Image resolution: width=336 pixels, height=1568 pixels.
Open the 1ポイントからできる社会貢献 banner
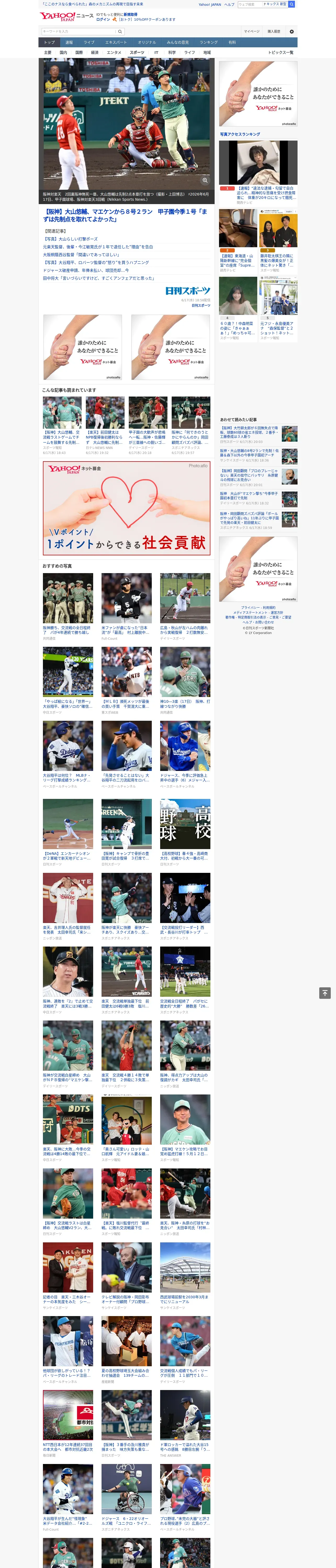click(126, 508)
